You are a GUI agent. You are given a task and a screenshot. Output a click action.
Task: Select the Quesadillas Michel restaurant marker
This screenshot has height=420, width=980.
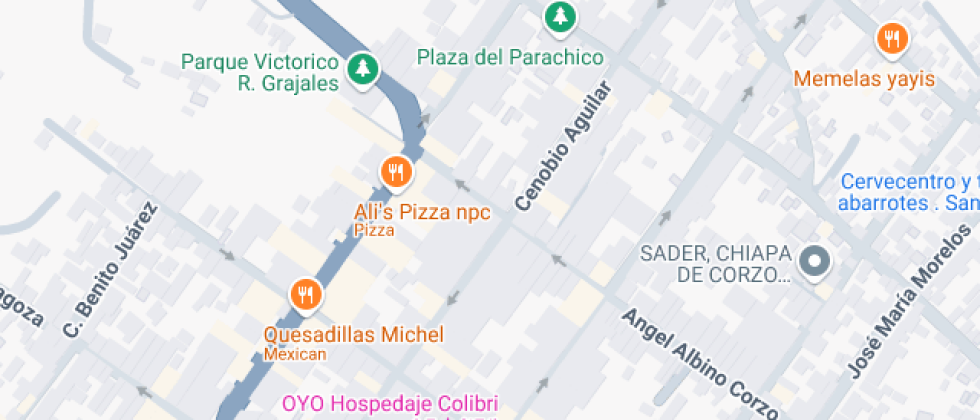point(305,294)
